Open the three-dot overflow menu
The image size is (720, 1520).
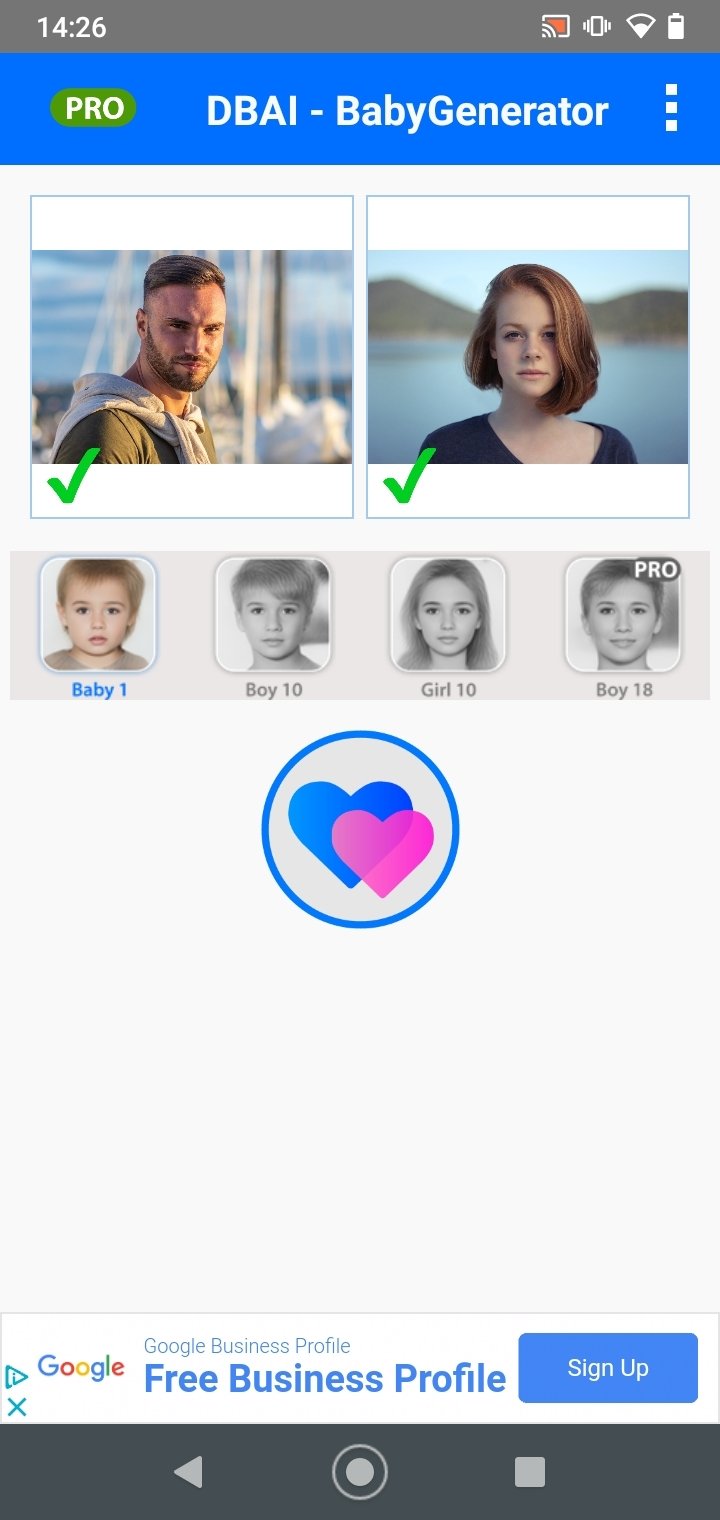[671, 108]
